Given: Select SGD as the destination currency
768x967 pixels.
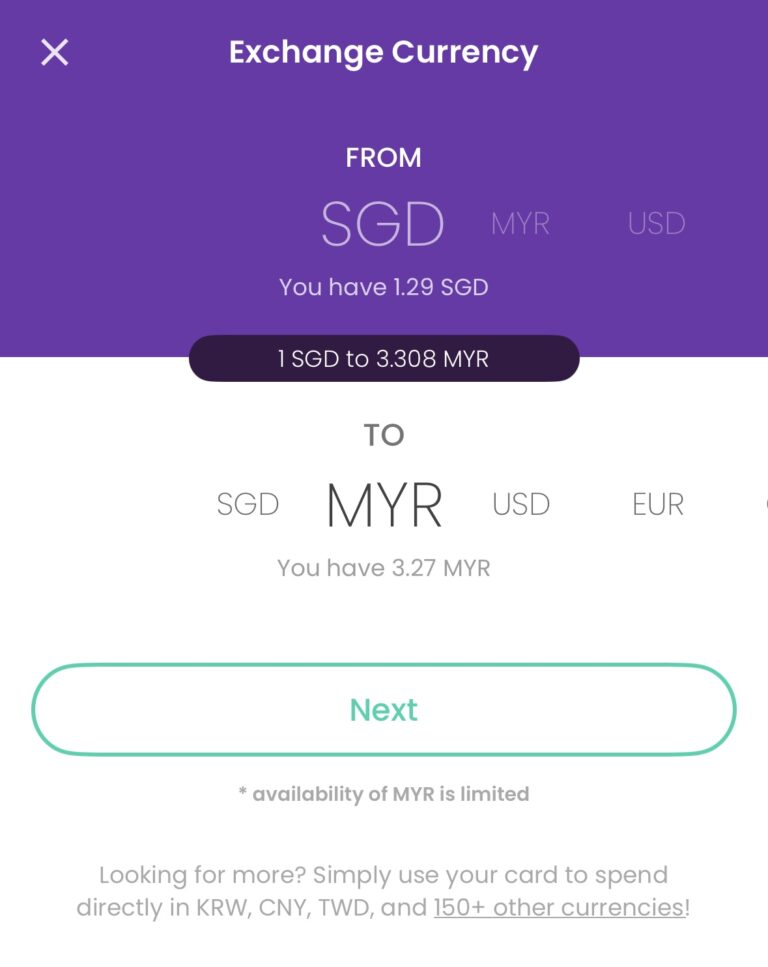Looking at the screenshot, I should point(247,504).
